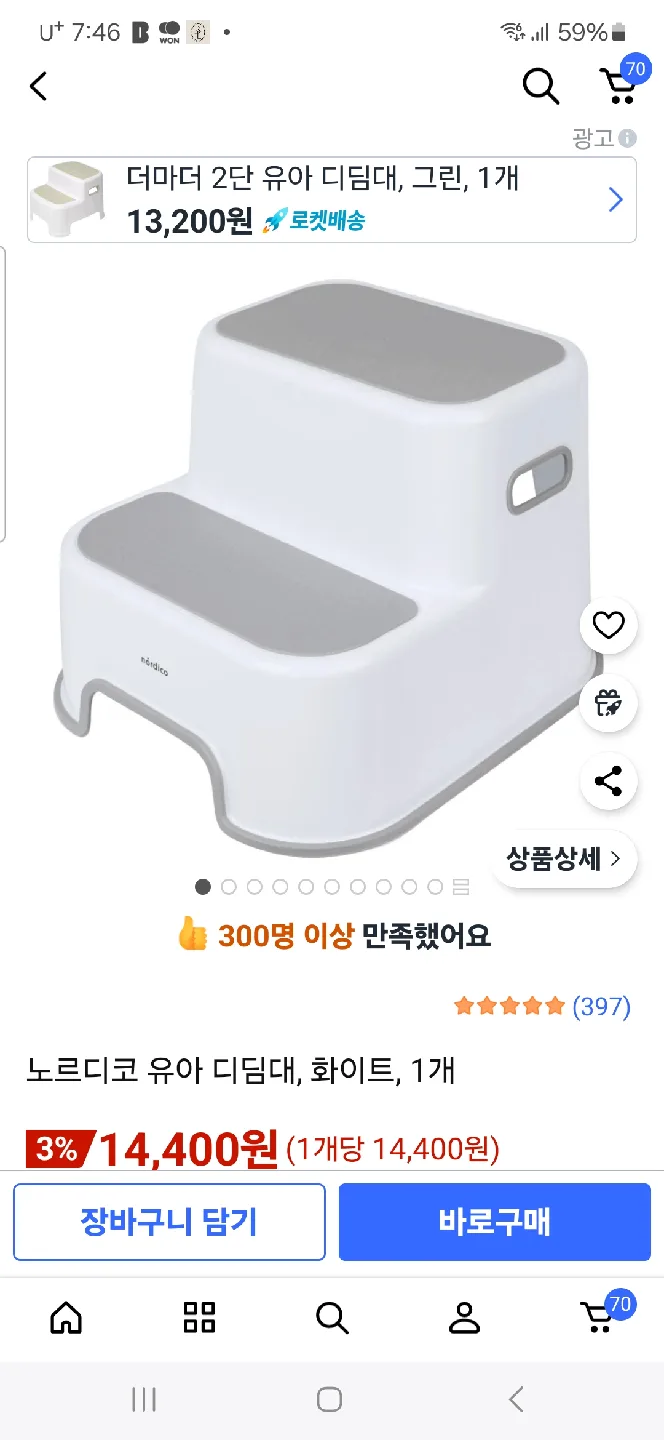
Task: Open the cart icon in the top bar
Action: 619,86
